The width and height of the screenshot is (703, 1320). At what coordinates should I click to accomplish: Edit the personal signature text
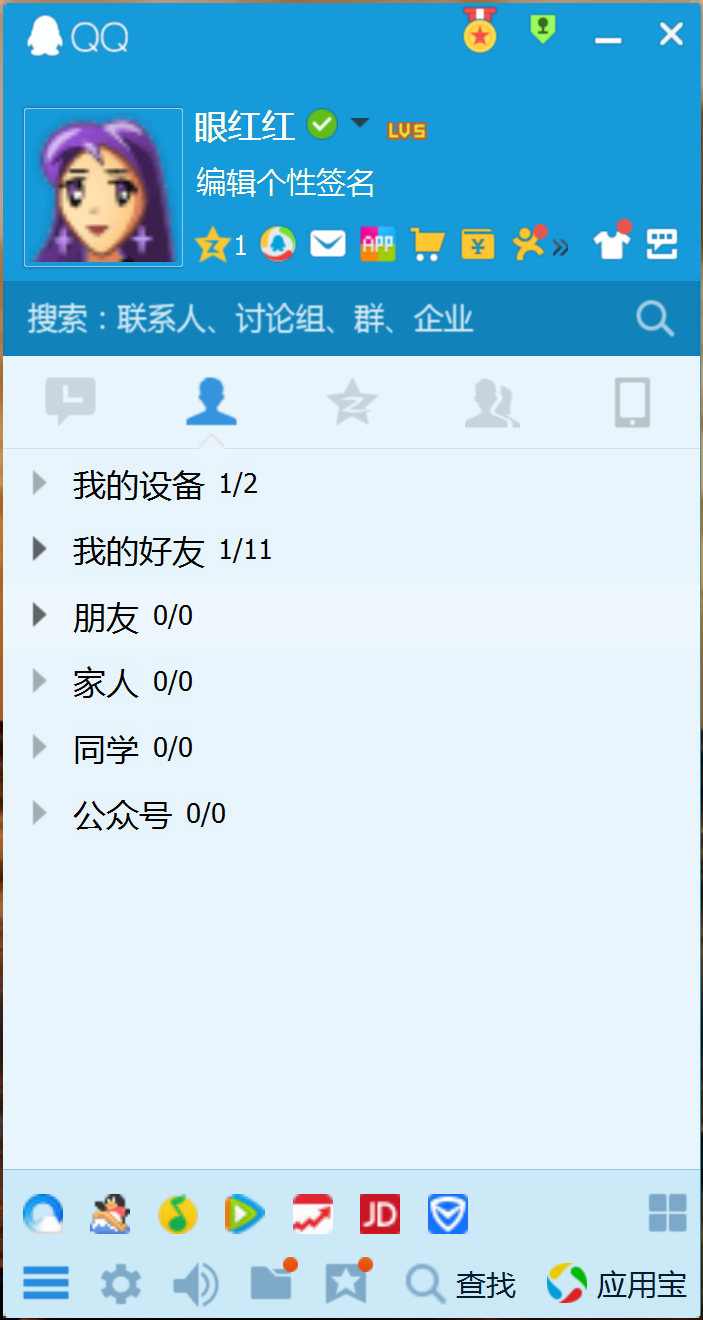(286, 183)
